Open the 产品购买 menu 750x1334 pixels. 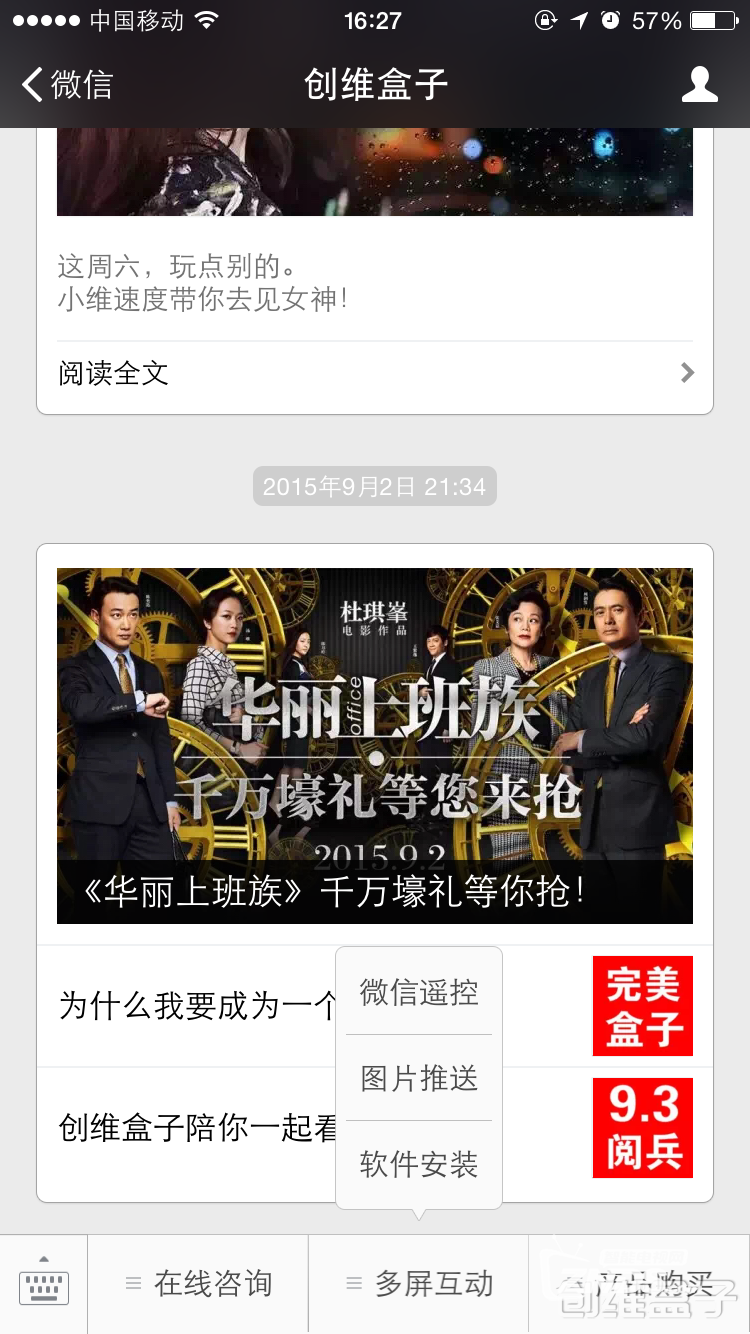[x=638, y=1284]
